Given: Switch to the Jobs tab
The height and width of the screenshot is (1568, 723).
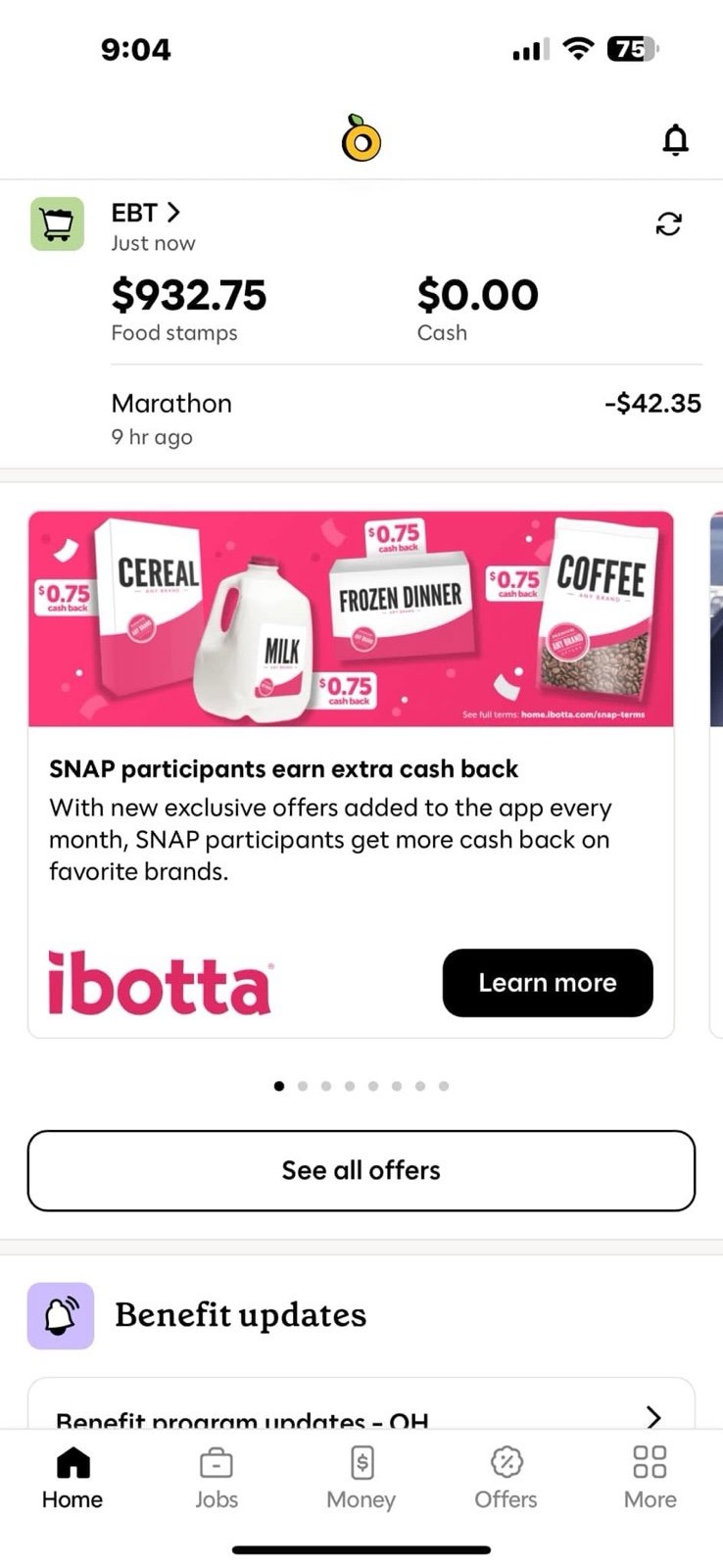Looking at the screenshot, I should click(x=217, y=1478).
